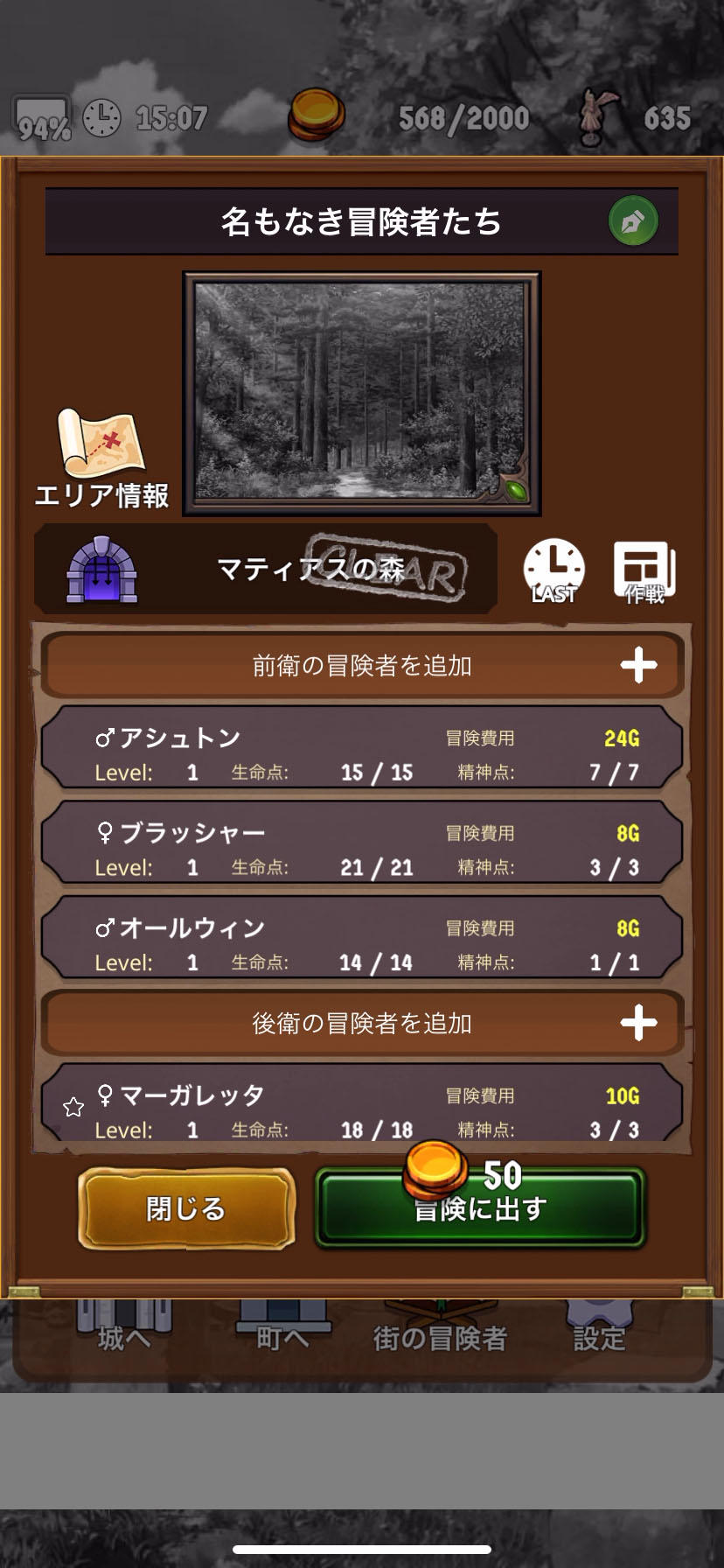Open adventurer アシュトン's row
This screenshot has width=724, height=1568.
362,753
